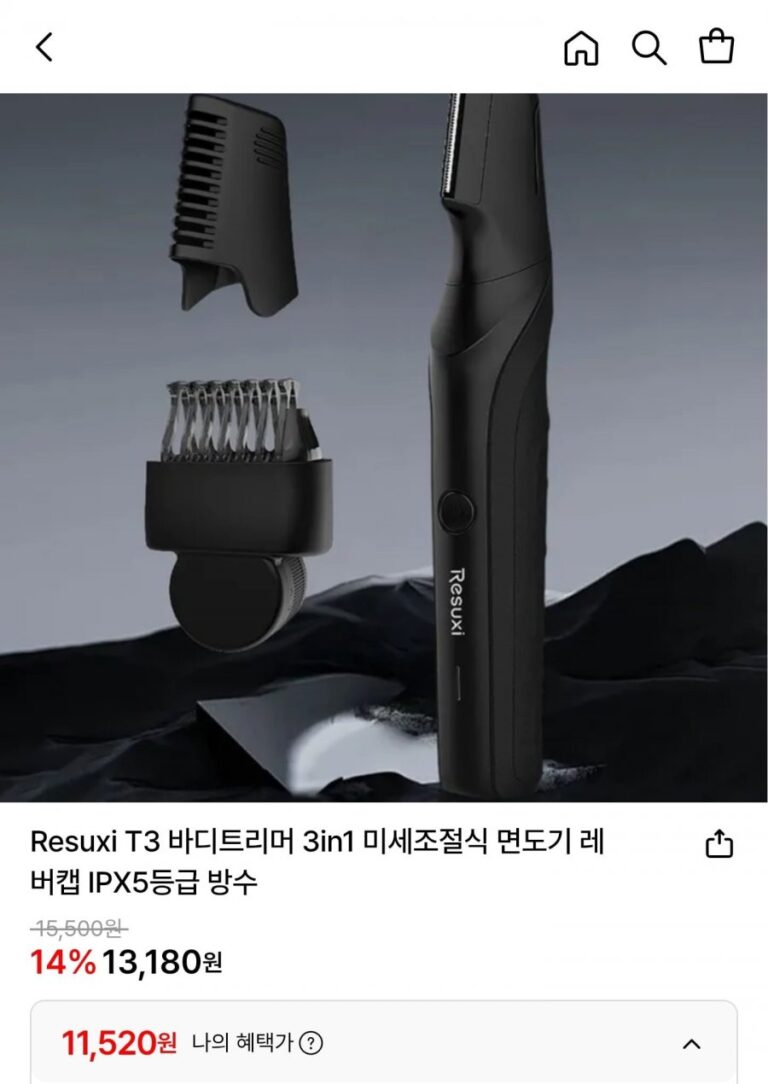Share the Resuxi T3 product
The width and height of the screenshot is (768, 1084).
pyautogui.click(x=719, y=845)
